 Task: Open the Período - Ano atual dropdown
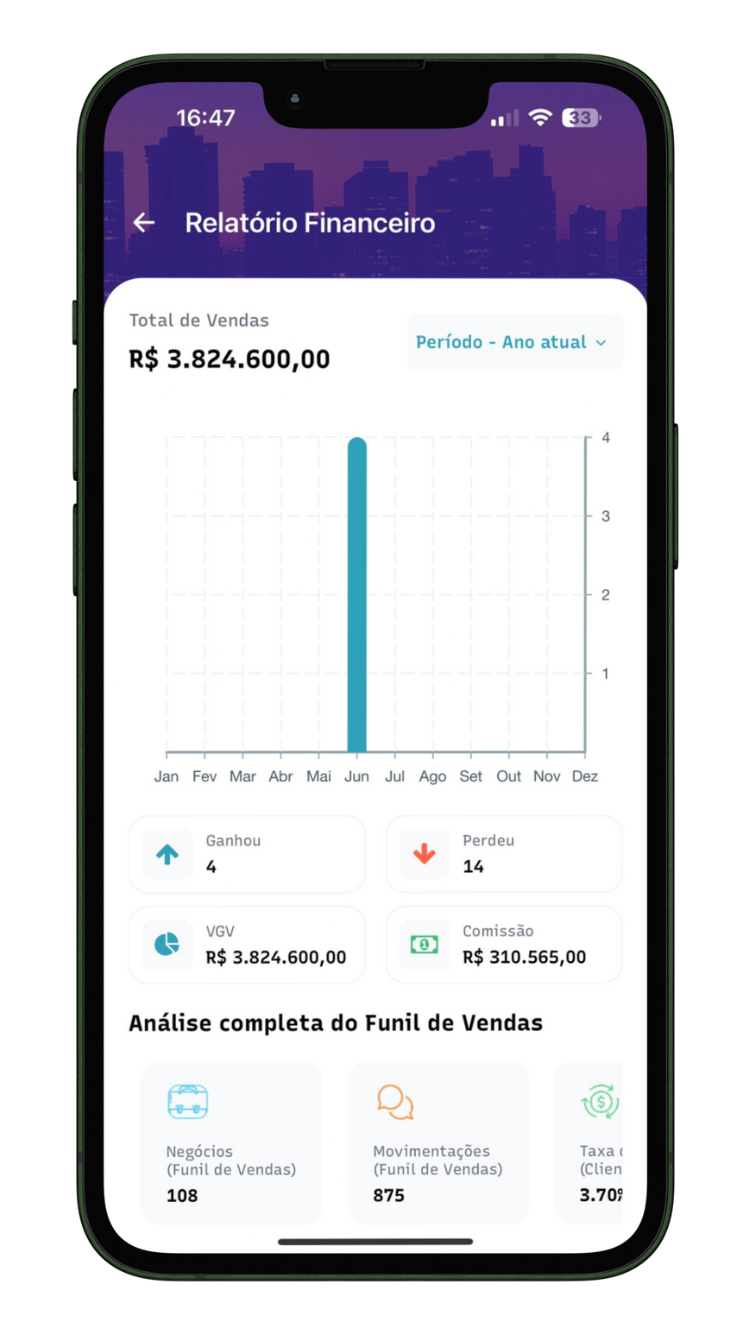pyautogui.click(x=514, y=342)
